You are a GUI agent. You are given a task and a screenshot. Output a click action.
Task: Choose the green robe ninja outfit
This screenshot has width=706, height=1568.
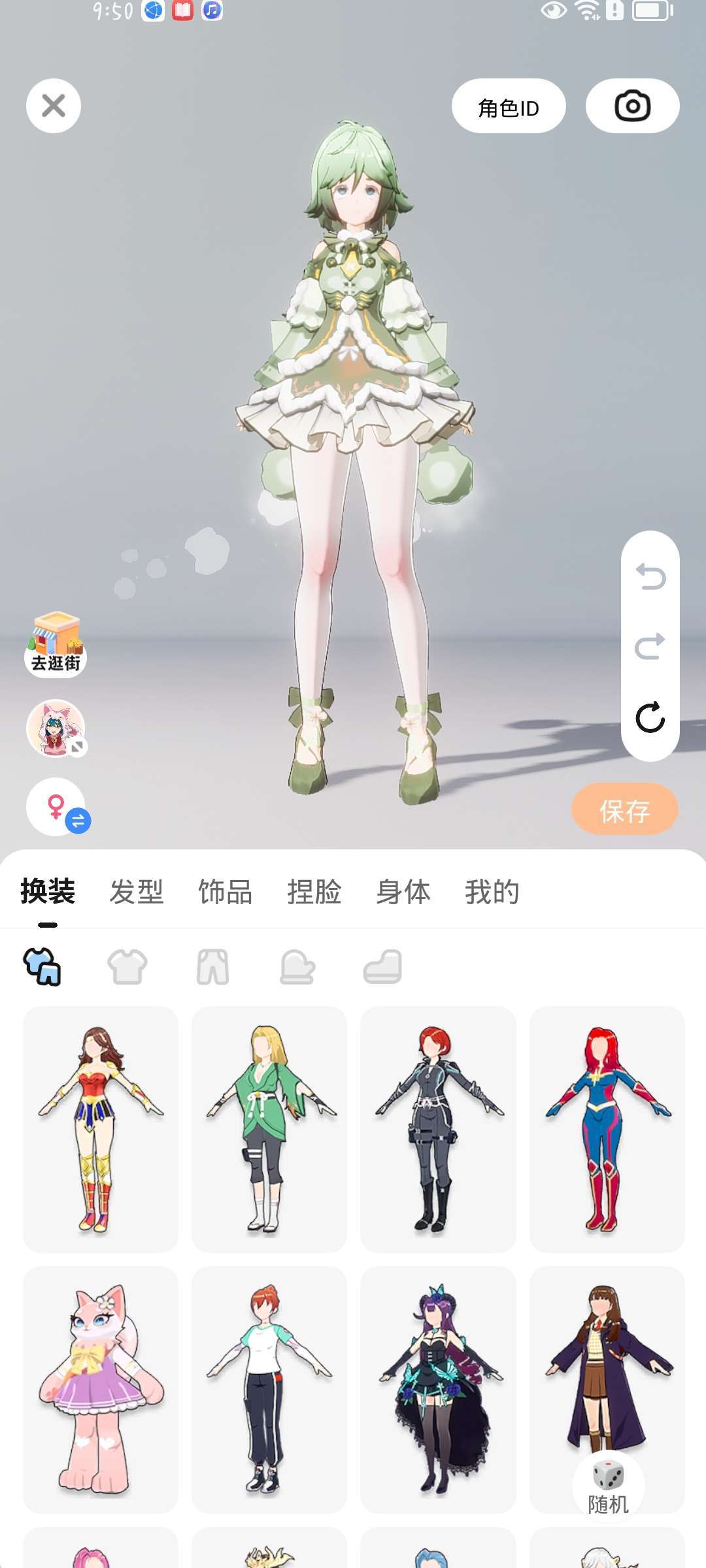(x=269, y=1129)
